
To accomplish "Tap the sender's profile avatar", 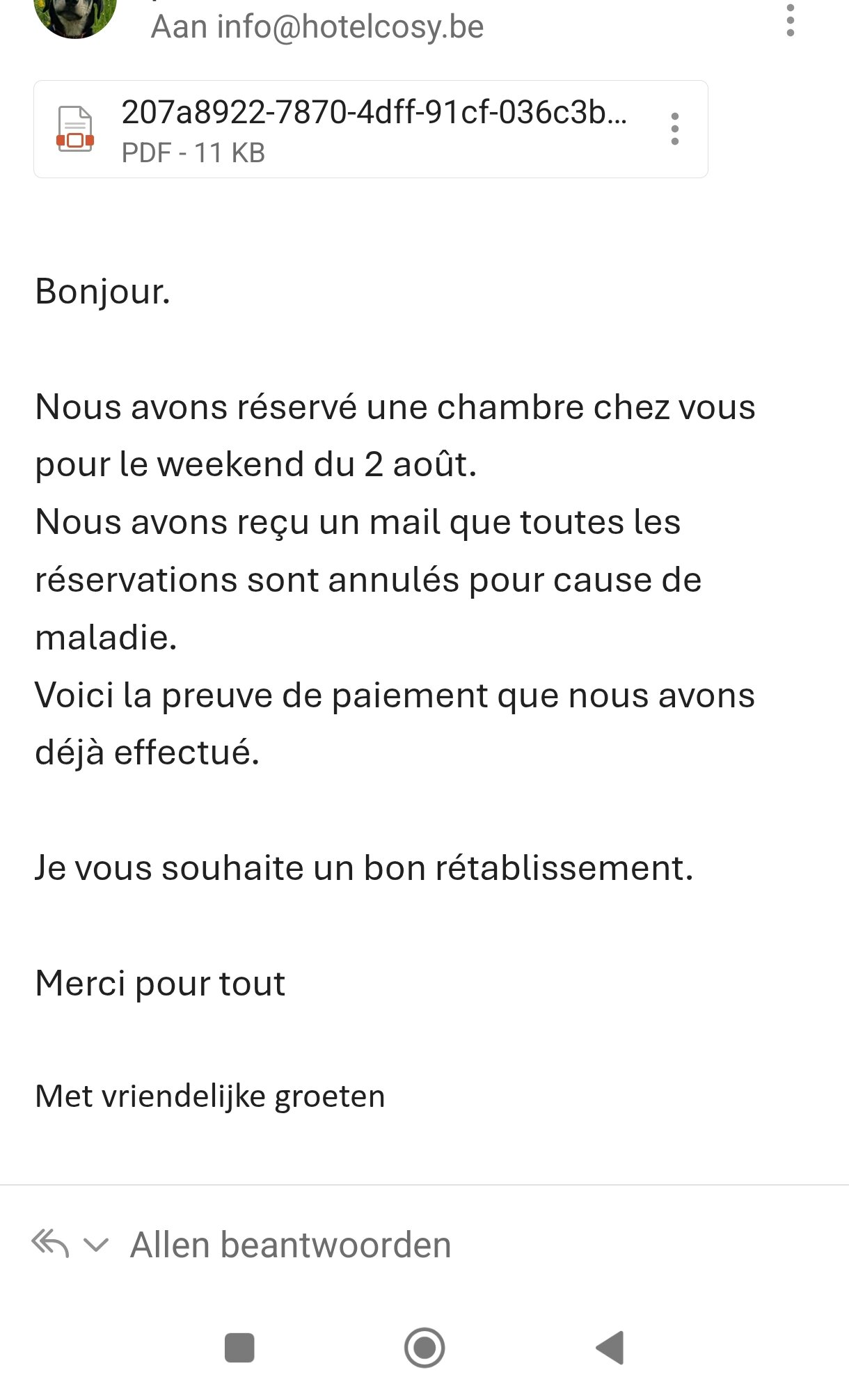I will point(75,15).
